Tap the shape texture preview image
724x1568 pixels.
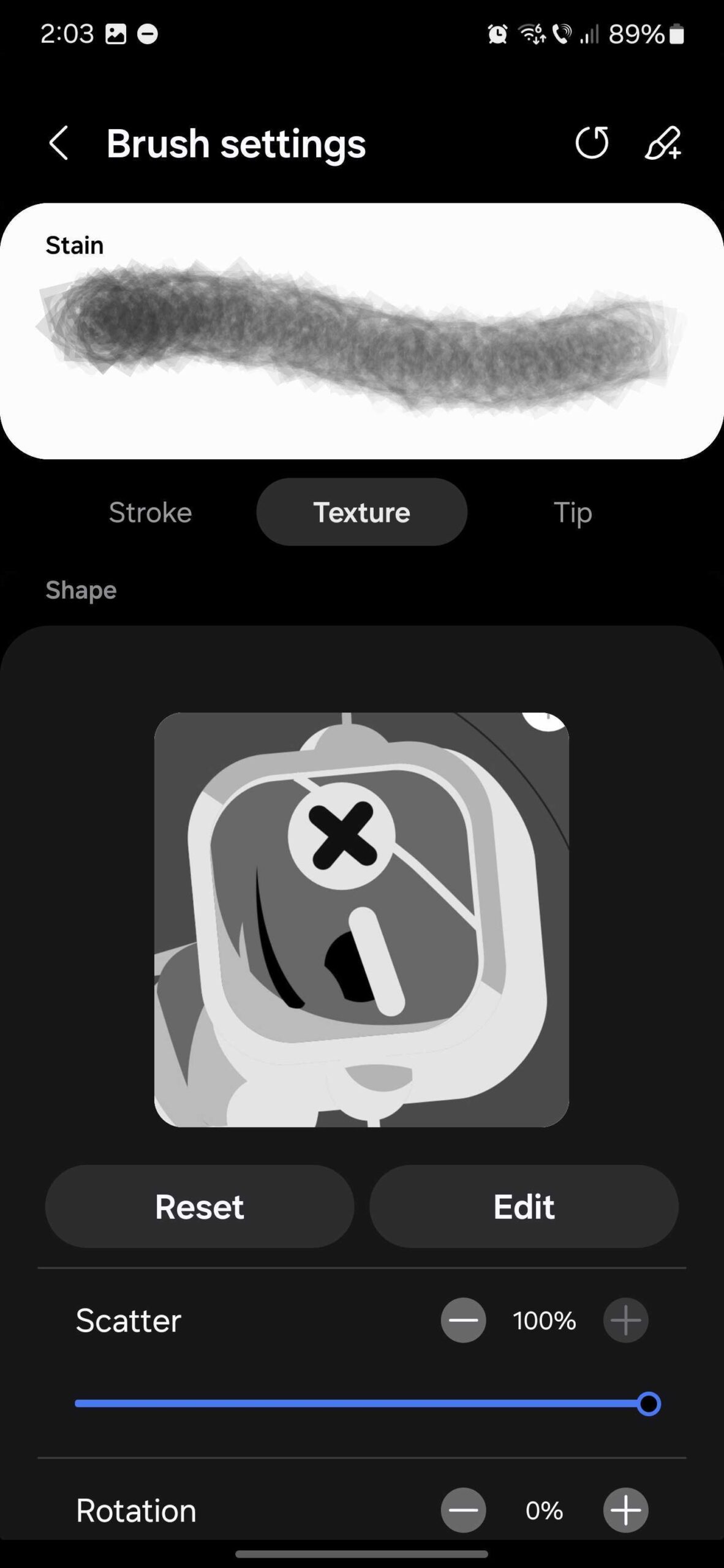[x=361, y=919]
